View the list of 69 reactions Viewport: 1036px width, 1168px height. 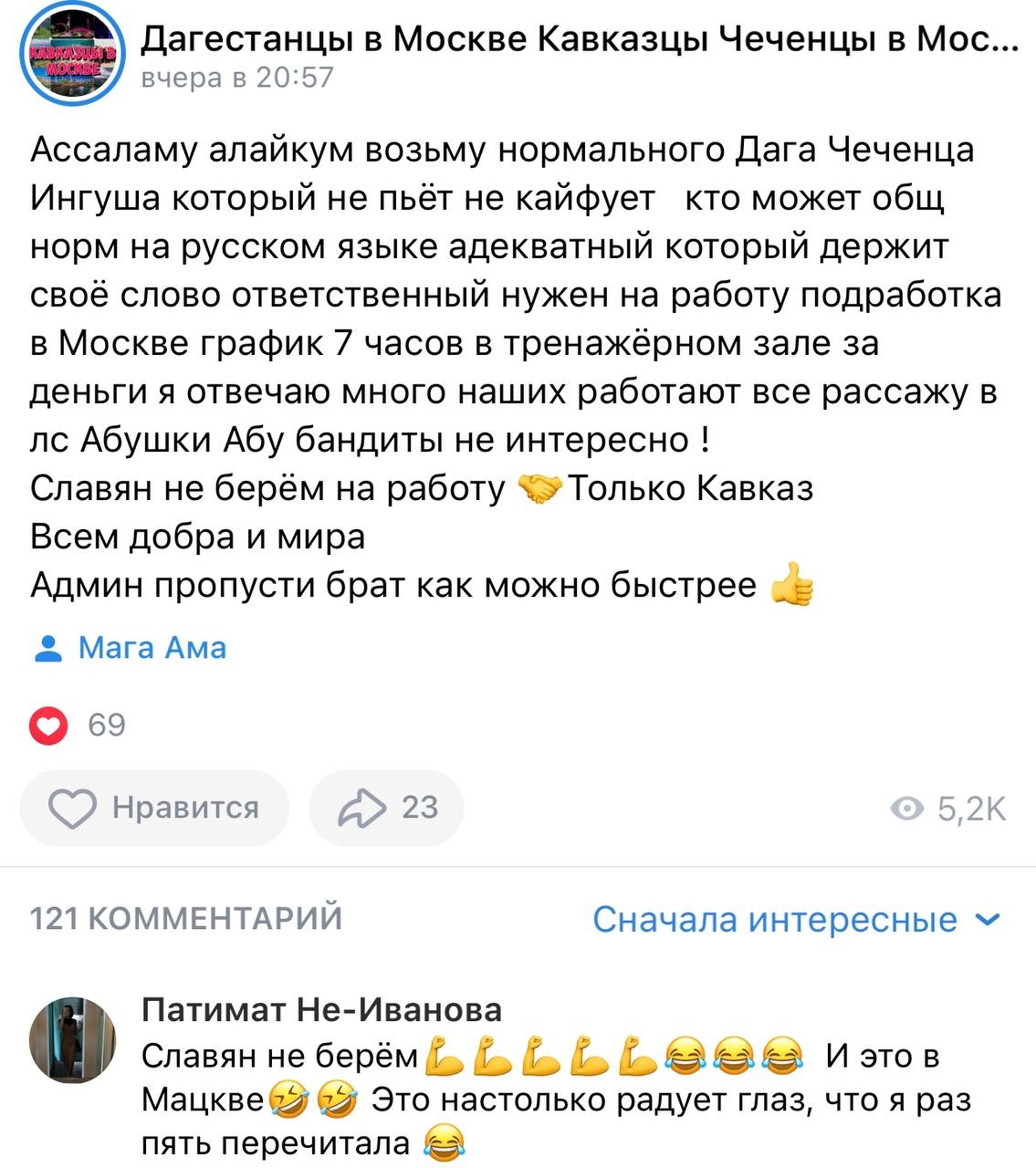coord(78,725)
